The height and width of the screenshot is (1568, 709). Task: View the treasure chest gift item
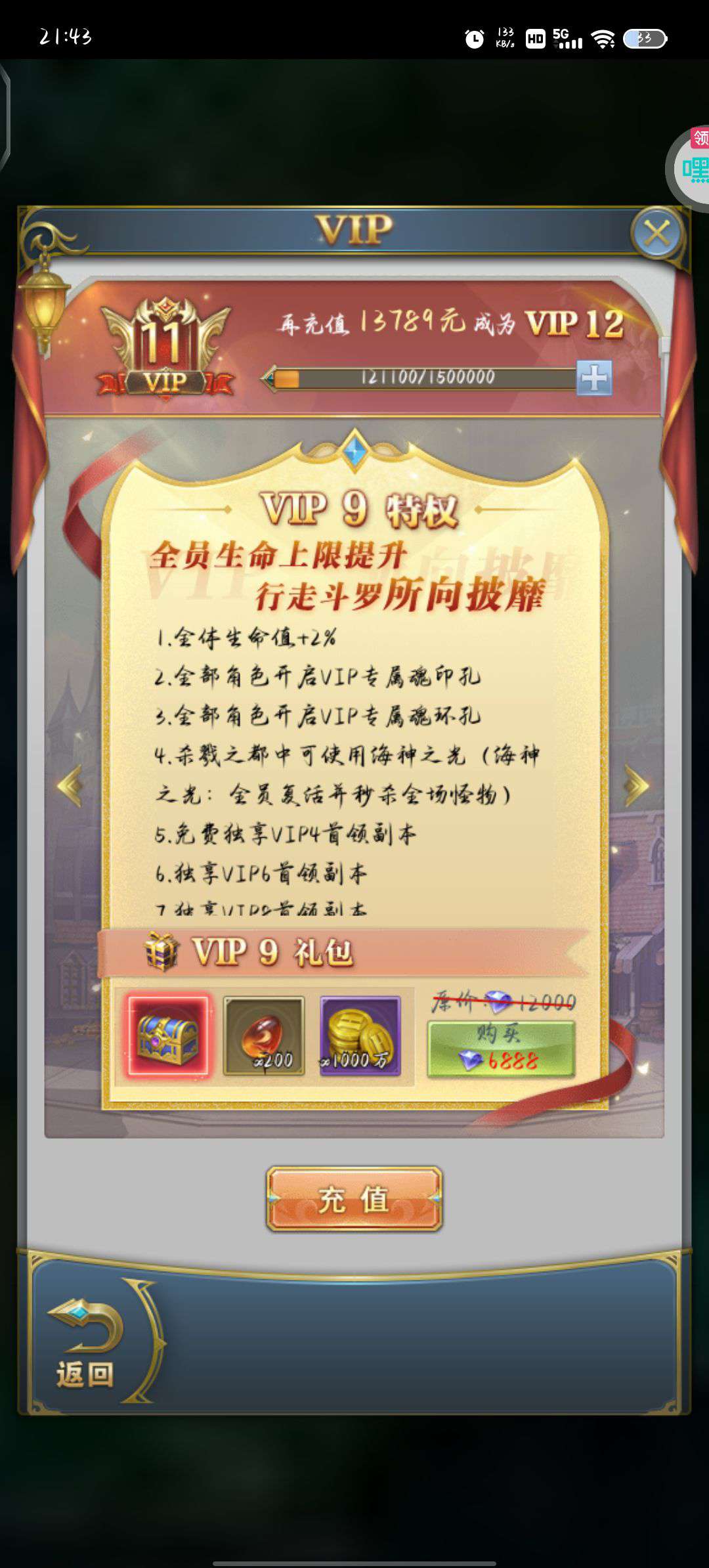tap(169, 1036)
